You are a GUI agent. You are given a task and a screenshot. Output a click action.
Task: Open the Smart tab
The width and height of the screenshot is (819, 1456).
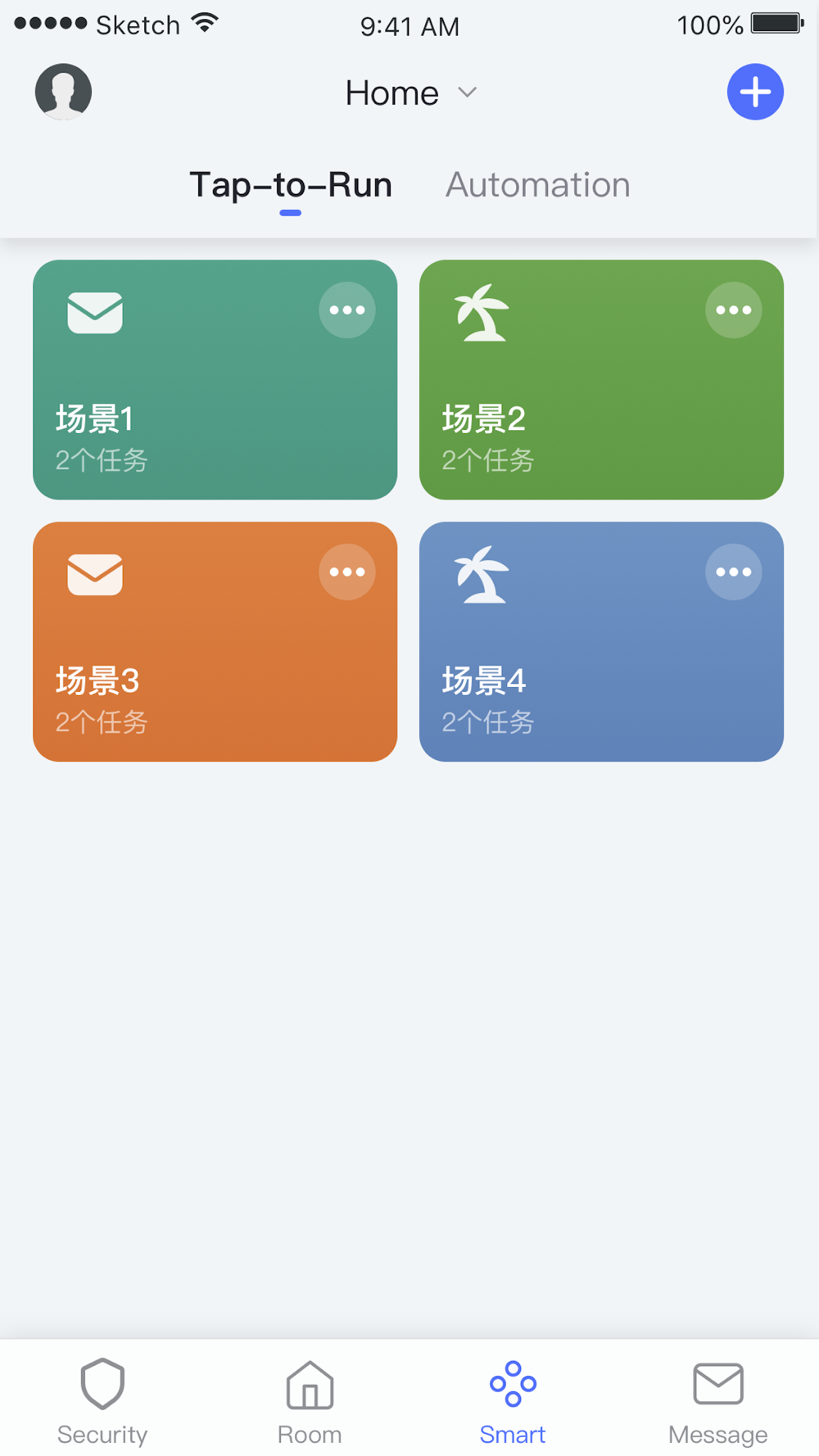pos(513,1402)
